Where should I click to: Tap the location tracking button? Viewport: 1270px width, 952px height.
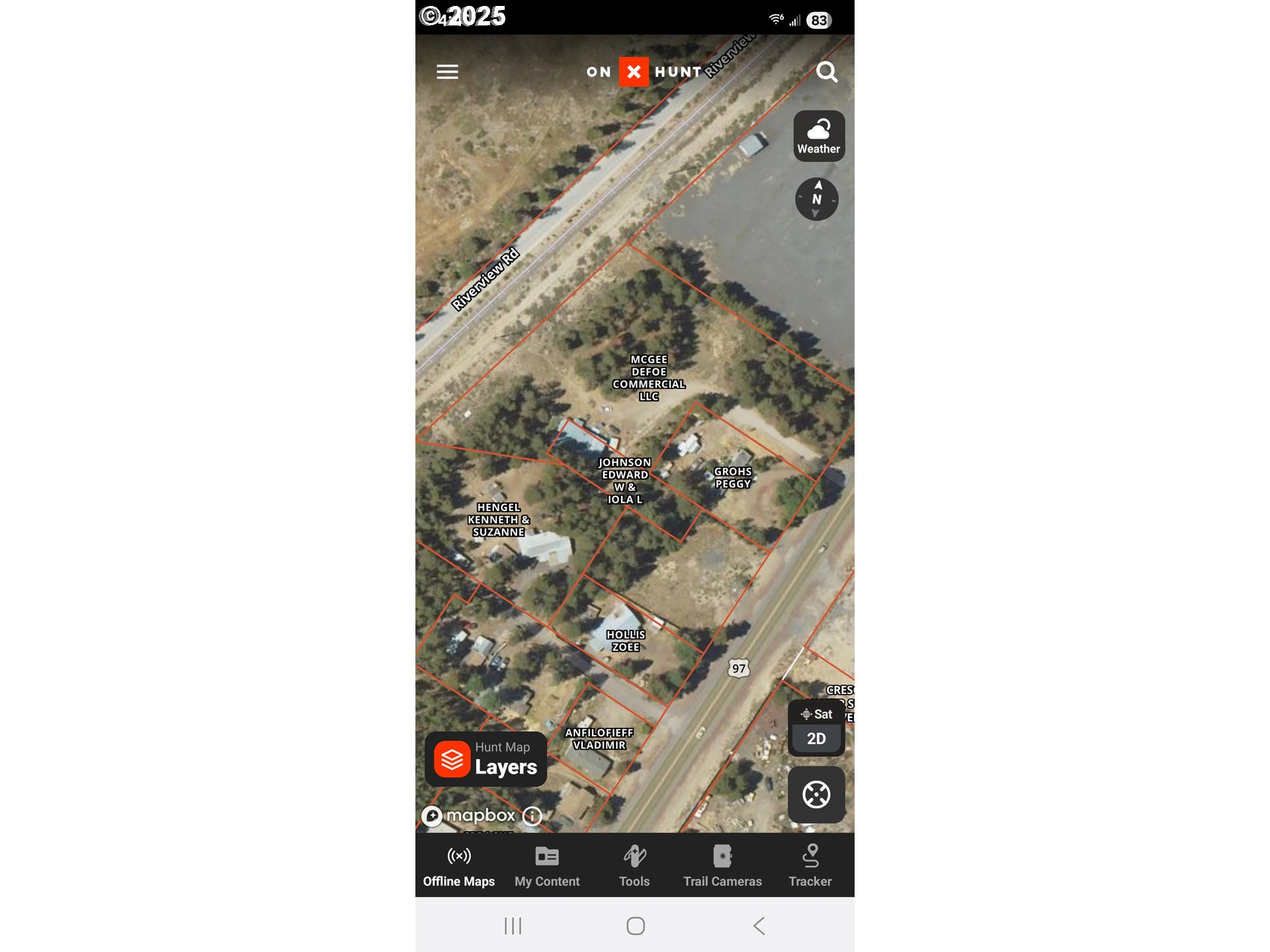(816, 795)
